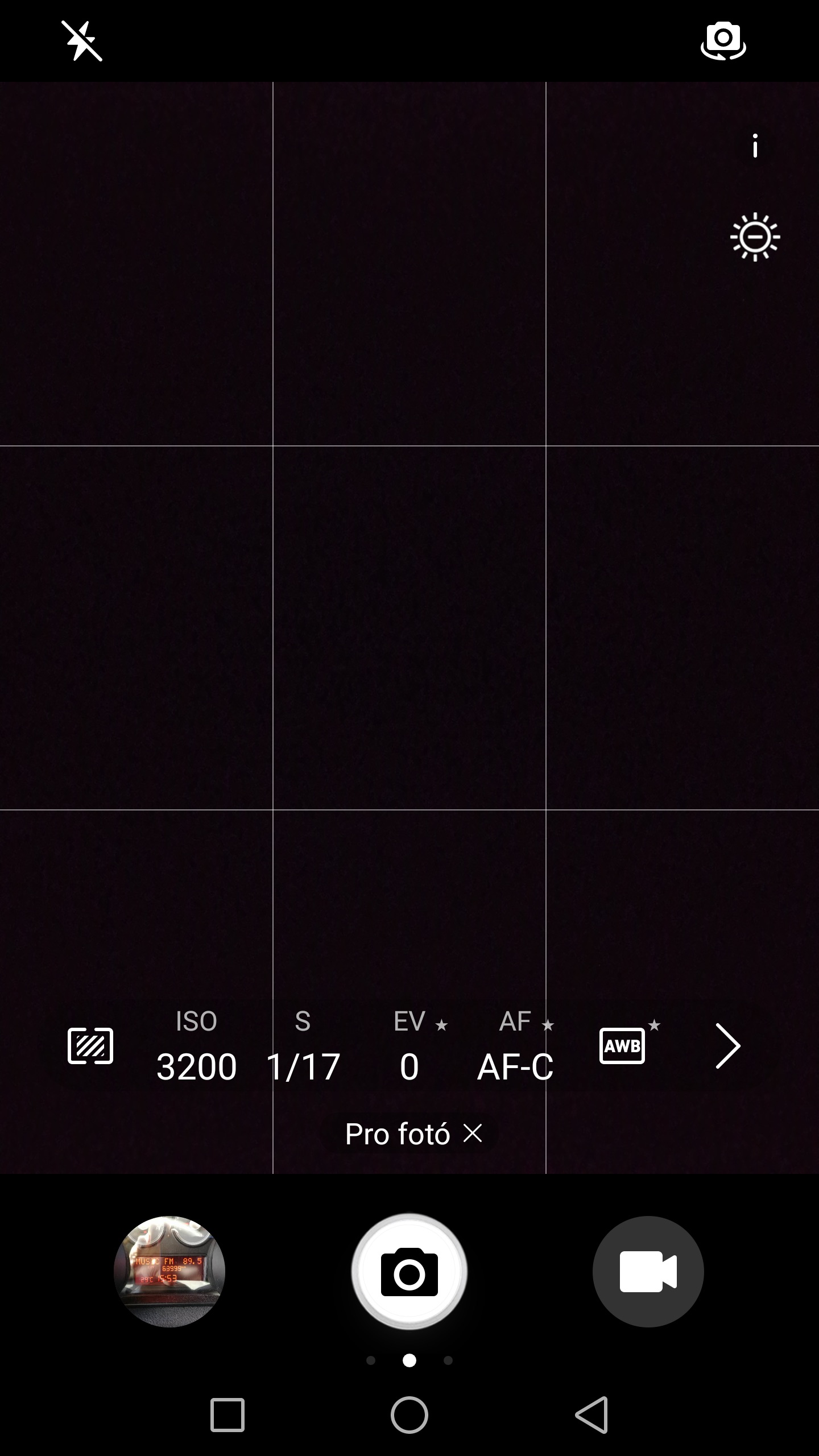The image size is (819, 1456).
Task: Close Pro fotó mode
Action: (473, 1133)
